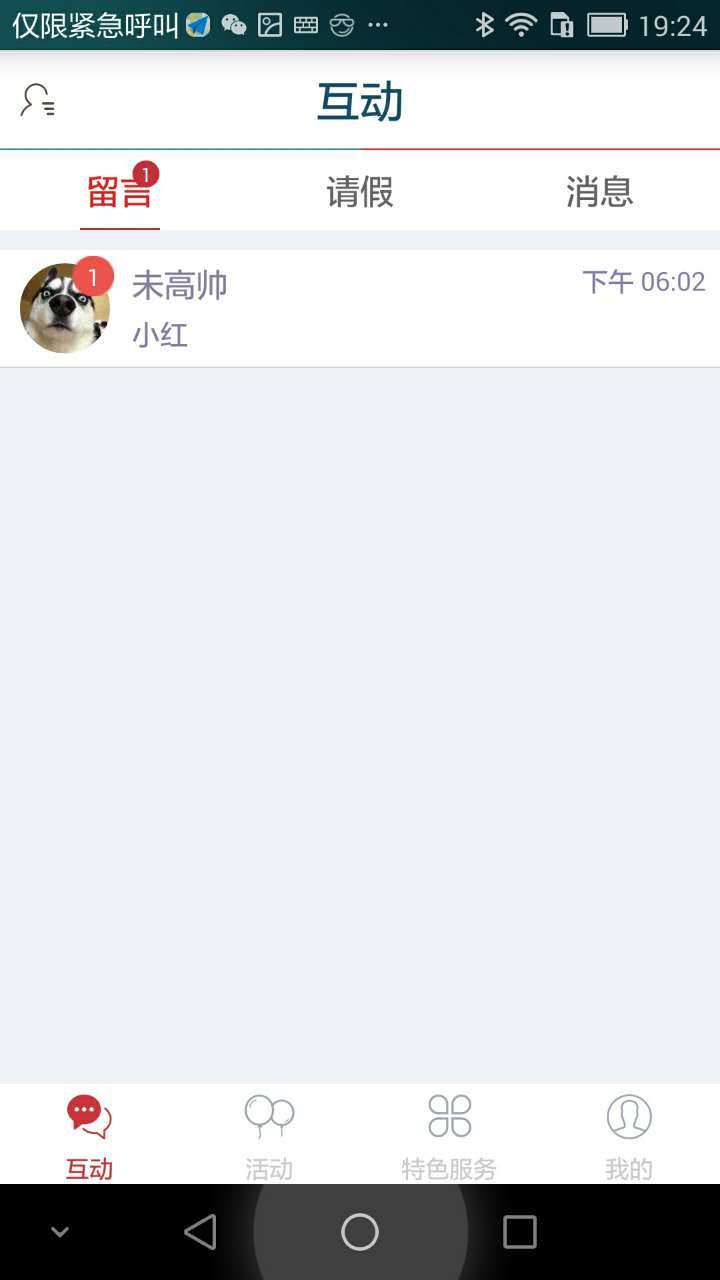Screen dimensions: 720x1280
Task: Go to the 互动 bottom tab
Action: [90, 1135]
